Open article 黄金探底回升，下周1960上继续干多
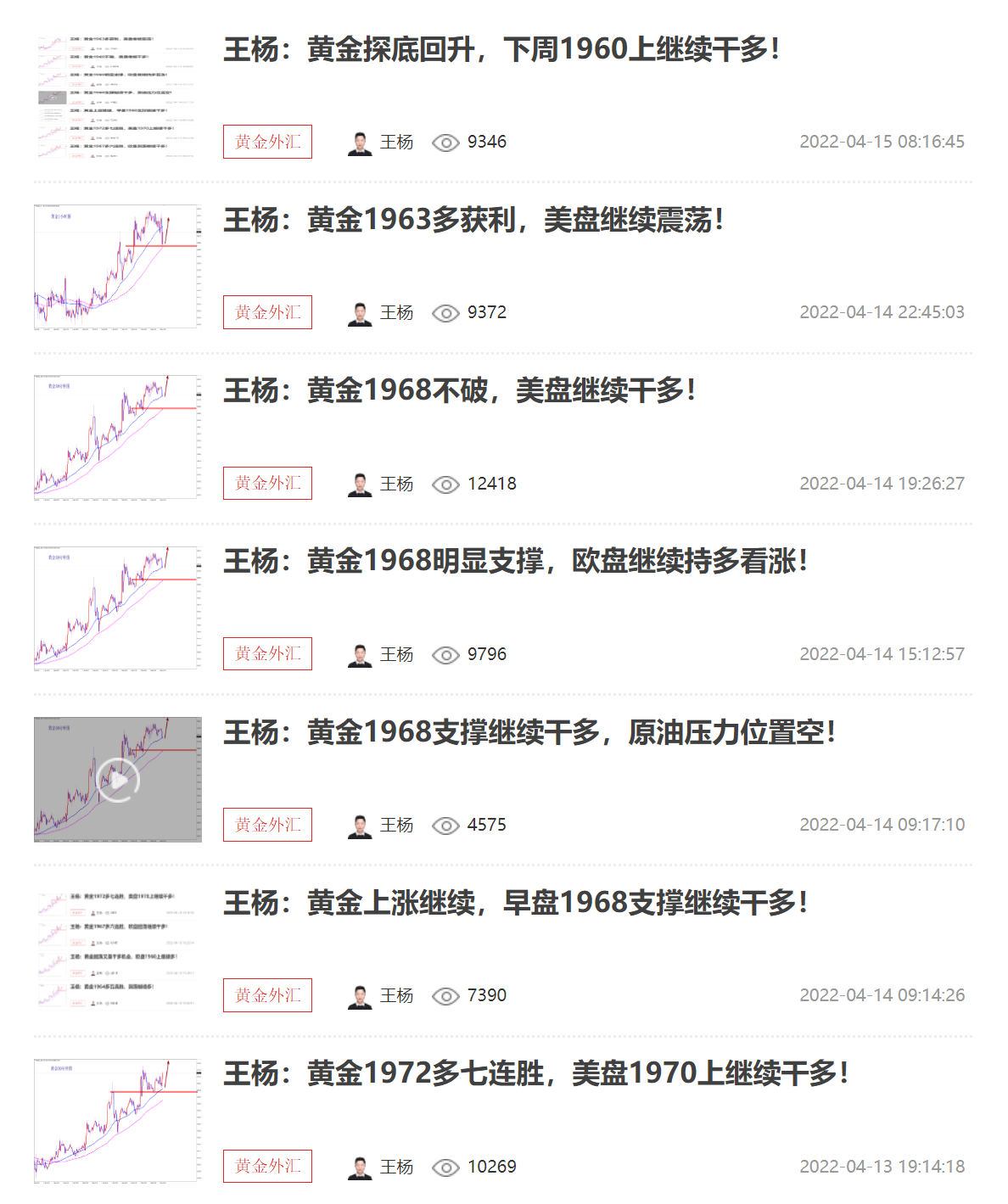This screenshot has width=1008, height=1204. click(x=501, y=50)
